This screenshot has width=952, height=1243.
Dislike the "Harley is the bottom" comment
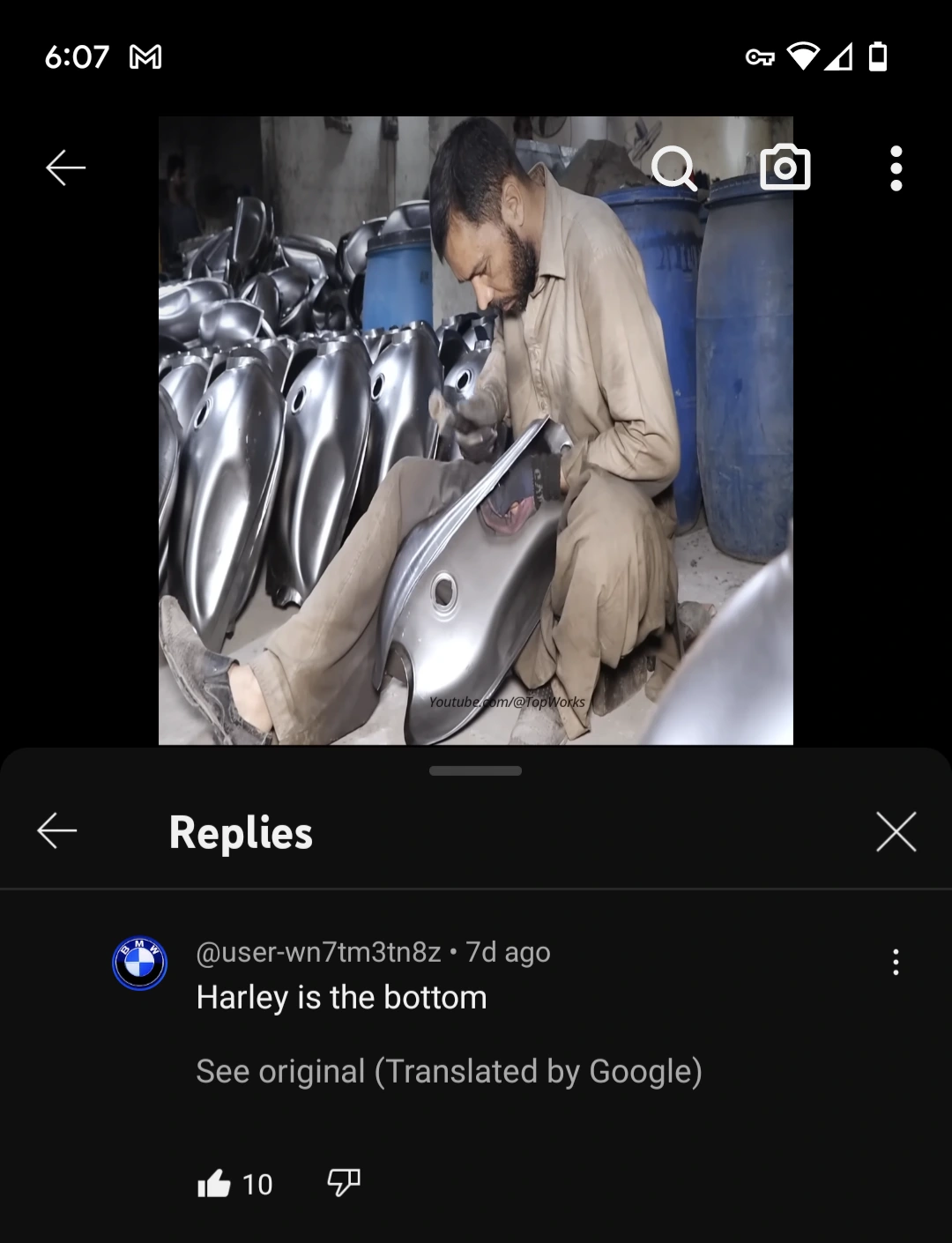(x=344, y=1182)
